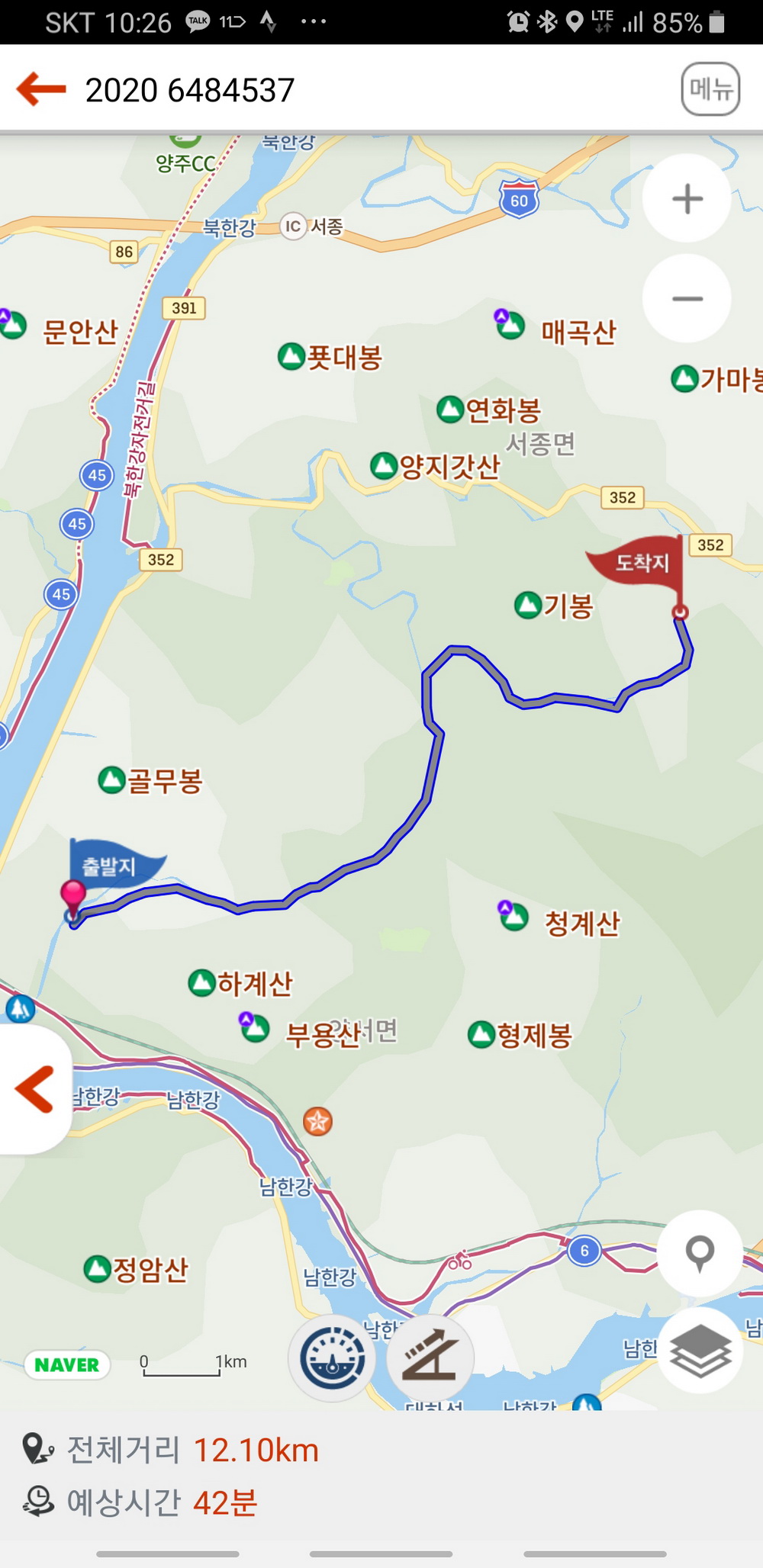Screen dimensions: 763x1568
Task: Select the 도착지 destination flag marker
Action: click(x=639, y=564)
